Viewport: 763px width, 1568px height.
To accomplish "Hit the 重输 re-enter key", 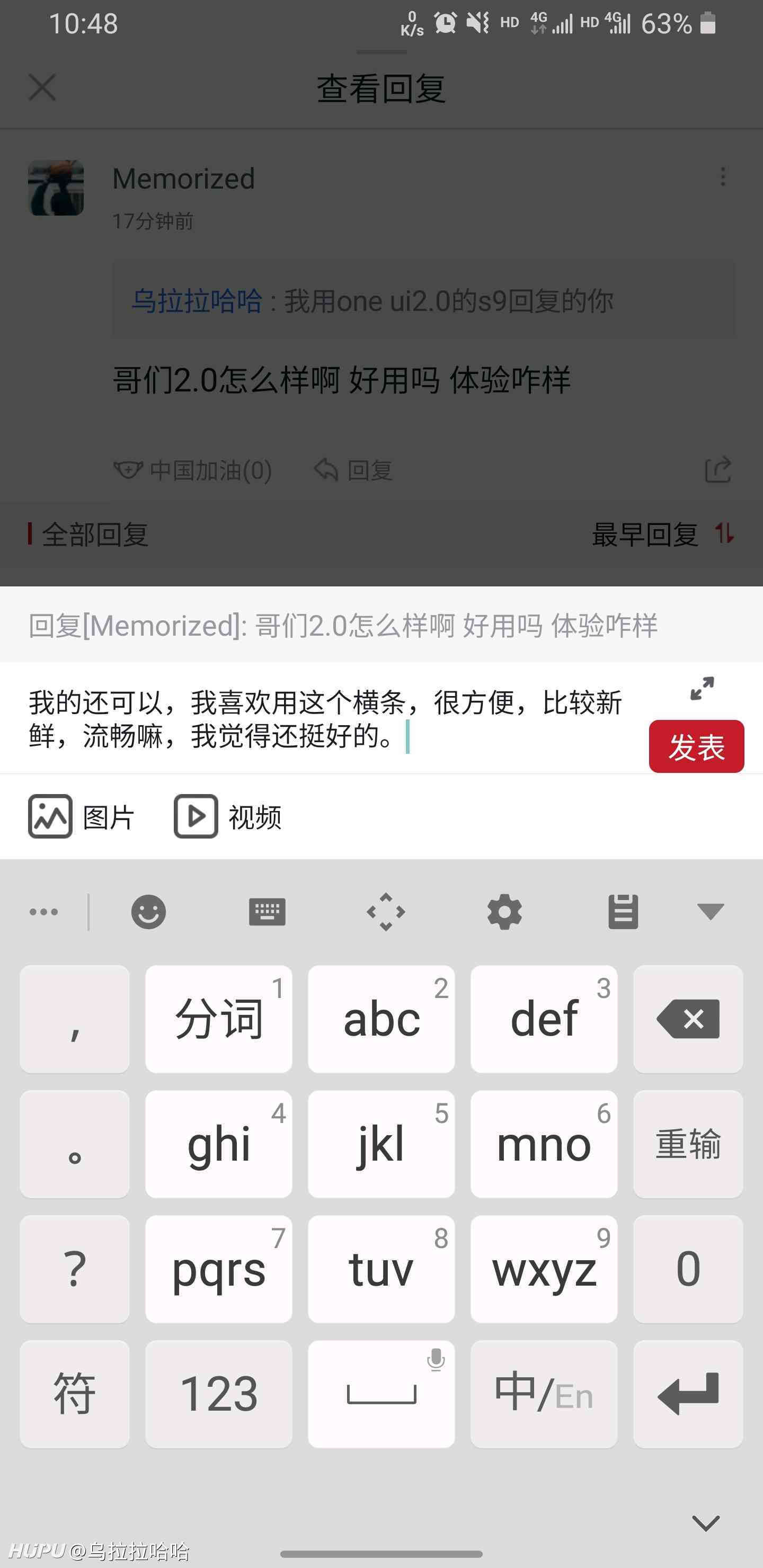I will [687, 1144].
